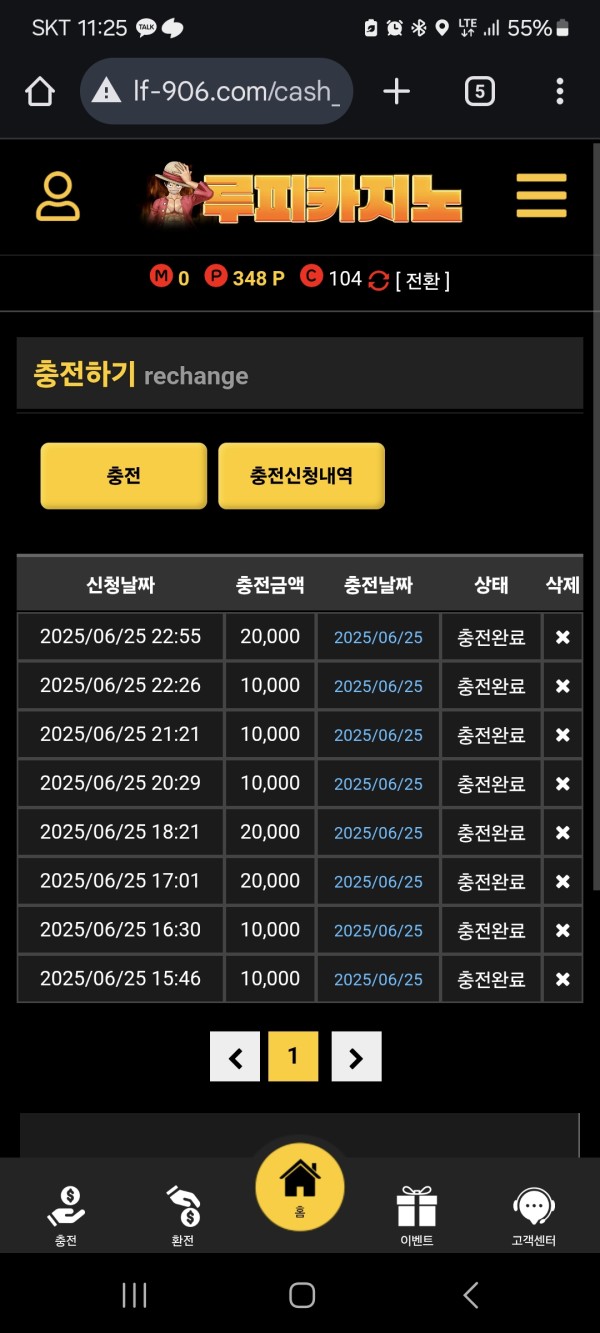Go to next page arrow

click(356, 1057)
